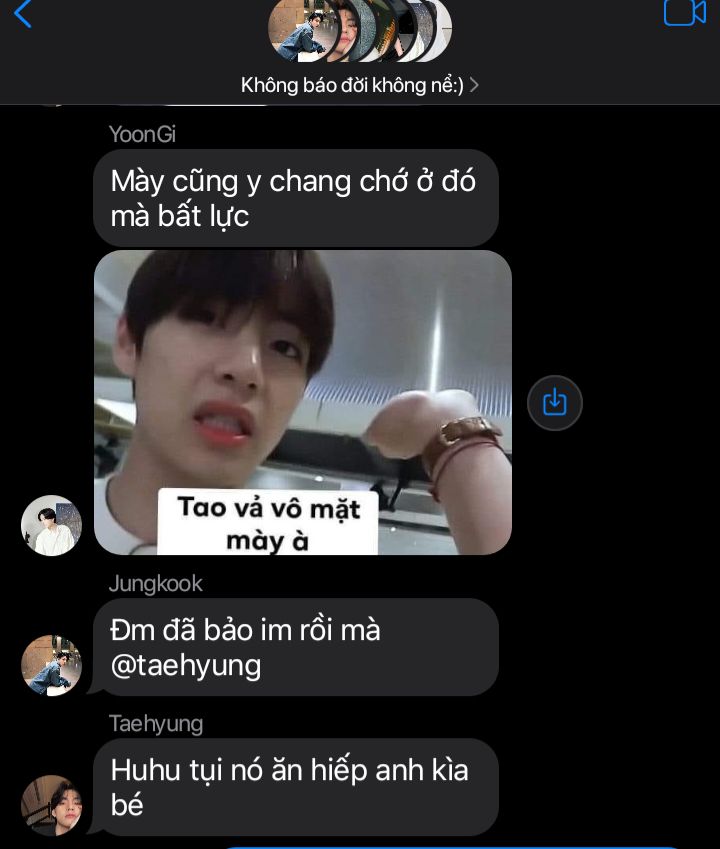720x849 pixels.
Task: Open the meme photo in full view
Action: click(302, 402)
